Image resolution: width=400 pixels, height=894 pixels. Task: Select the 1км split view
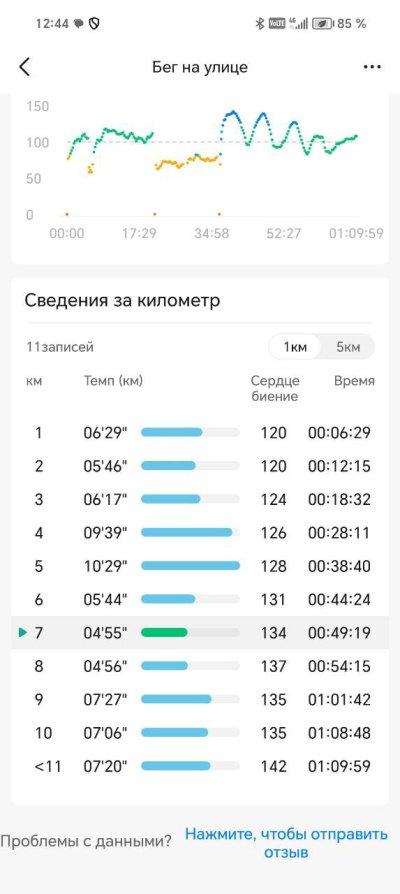295,347
